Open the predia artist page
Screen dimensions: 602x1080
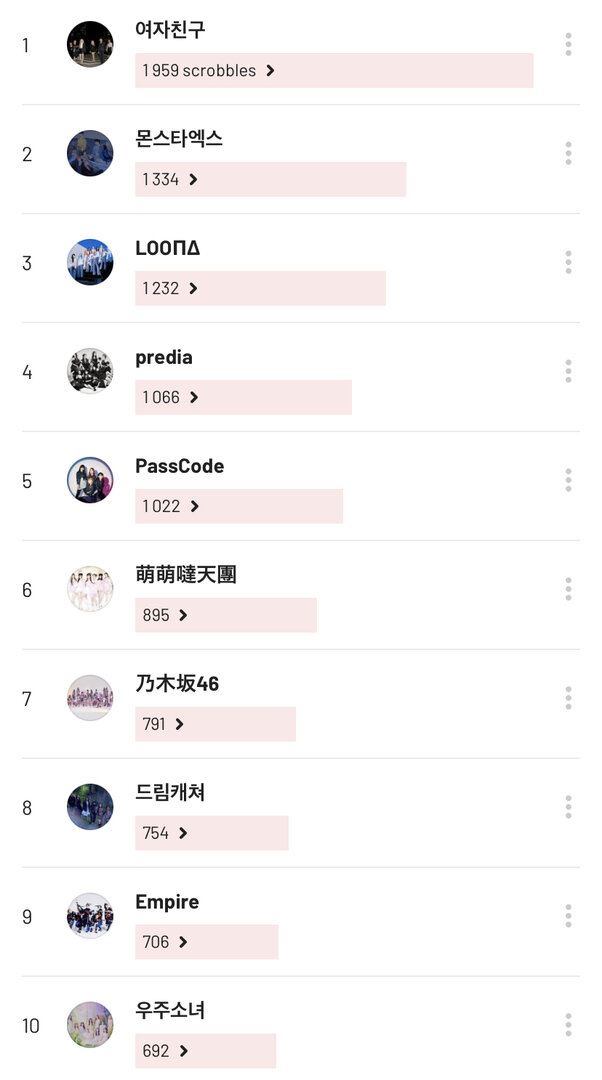coord(164,357)
